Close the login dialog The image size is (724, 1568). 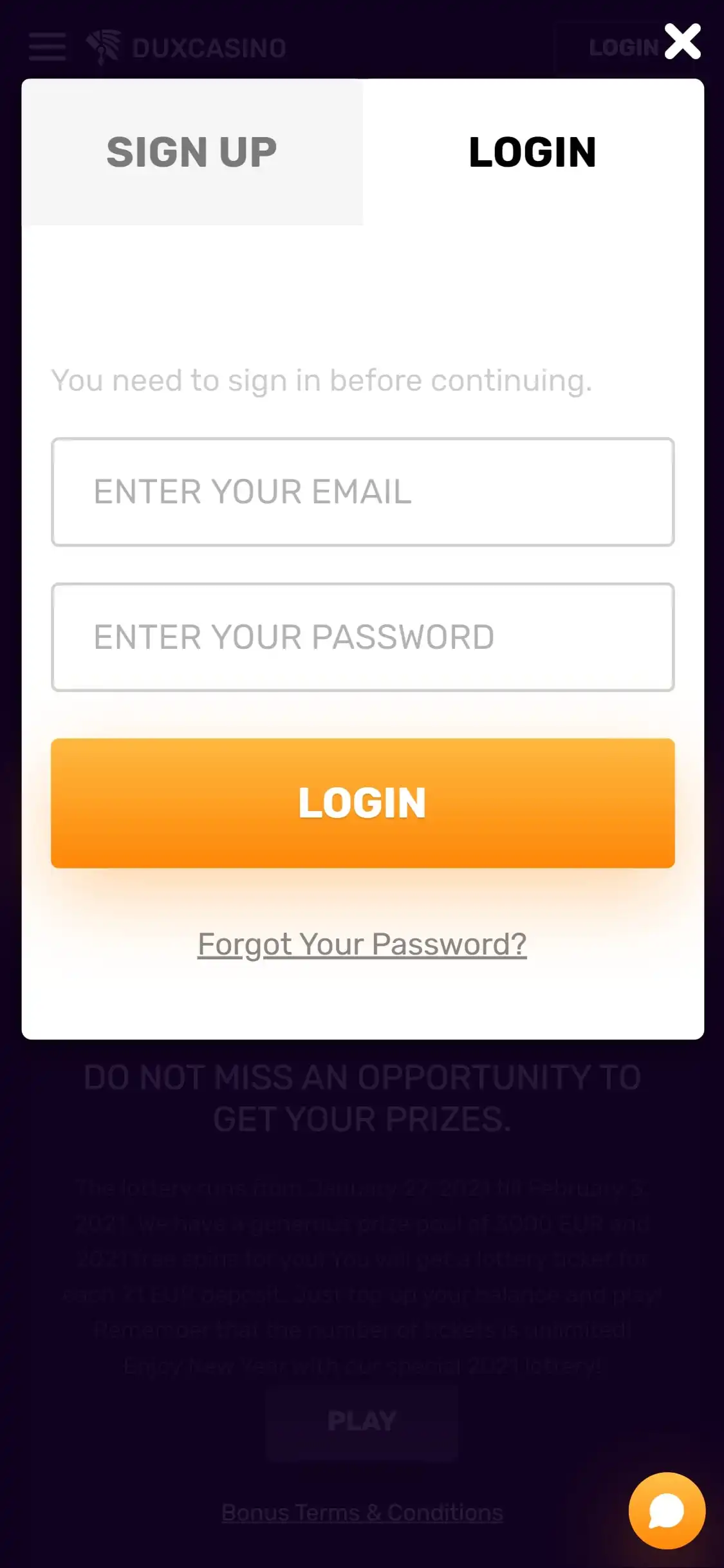(682, 42)
